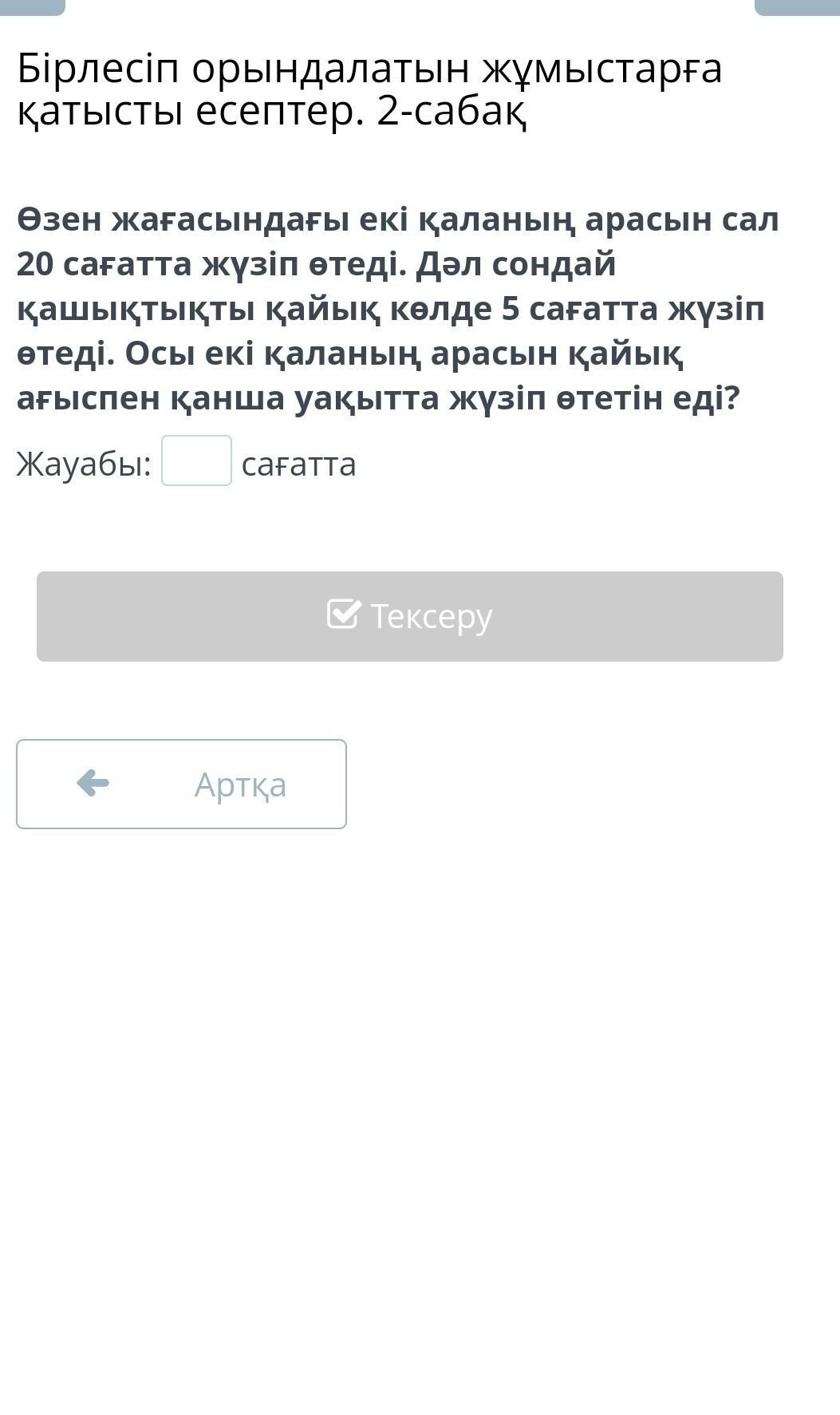Tap the answer field next to Жауабы

pos(196,460)
